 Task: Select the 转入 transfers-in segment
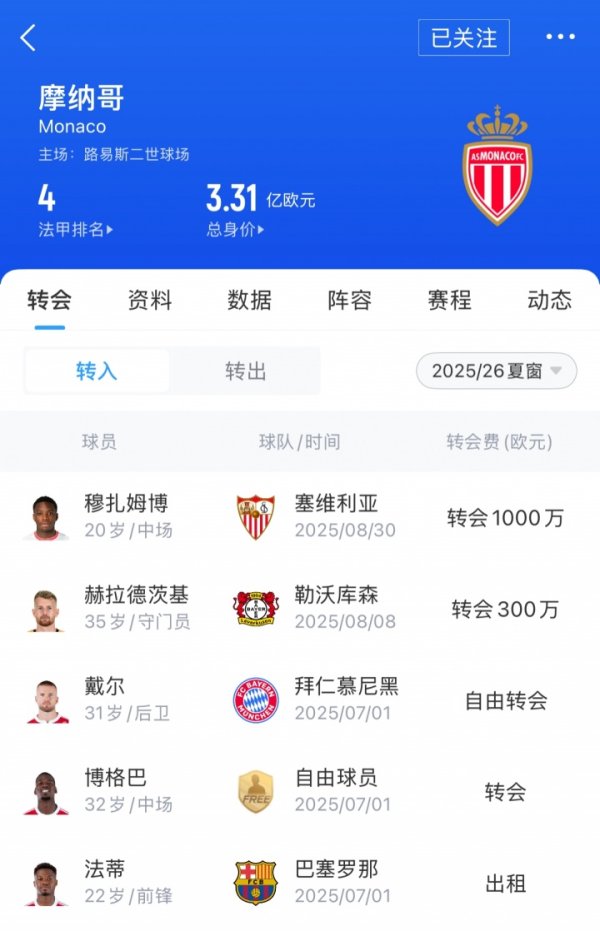97,371
